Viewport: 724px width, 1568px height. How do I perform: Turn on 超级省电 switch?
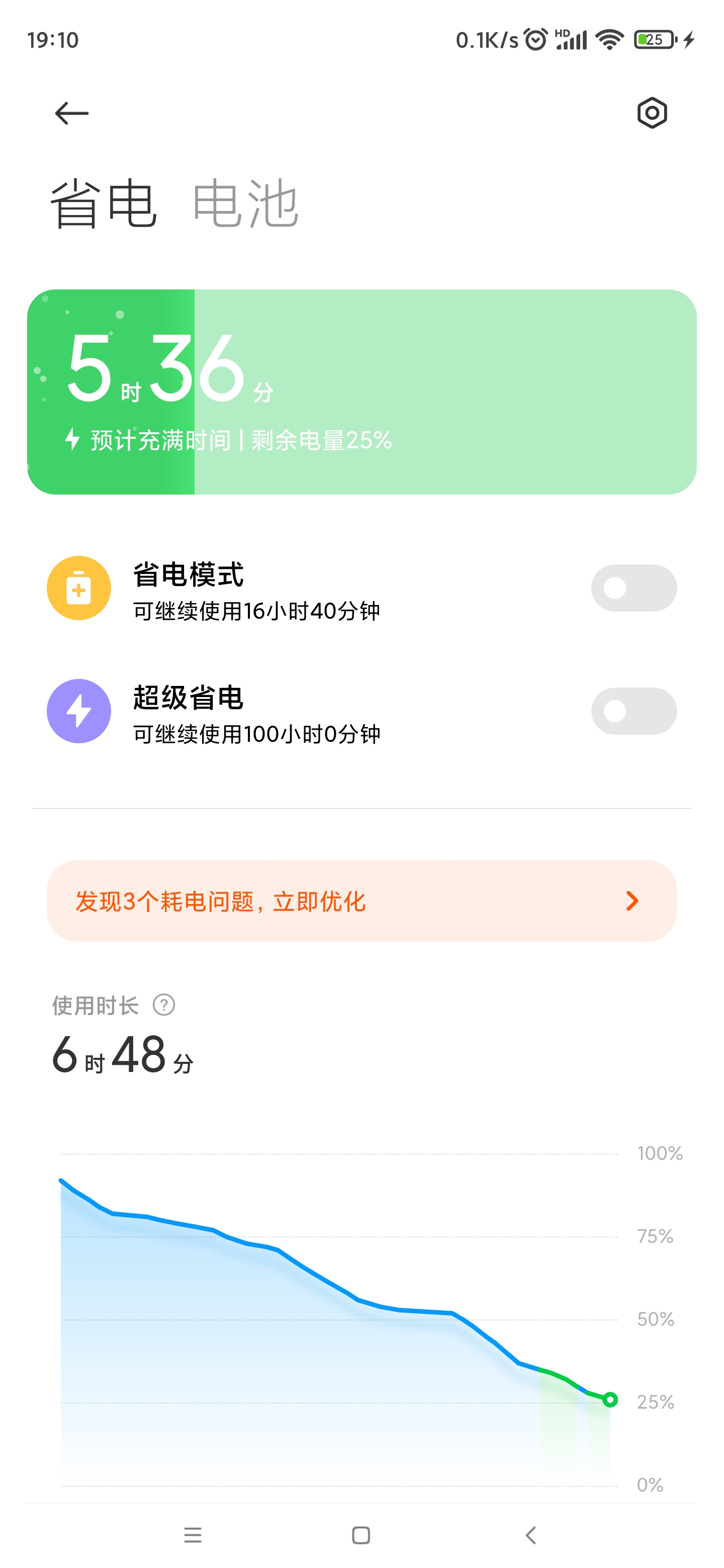[x=633, y=711]
